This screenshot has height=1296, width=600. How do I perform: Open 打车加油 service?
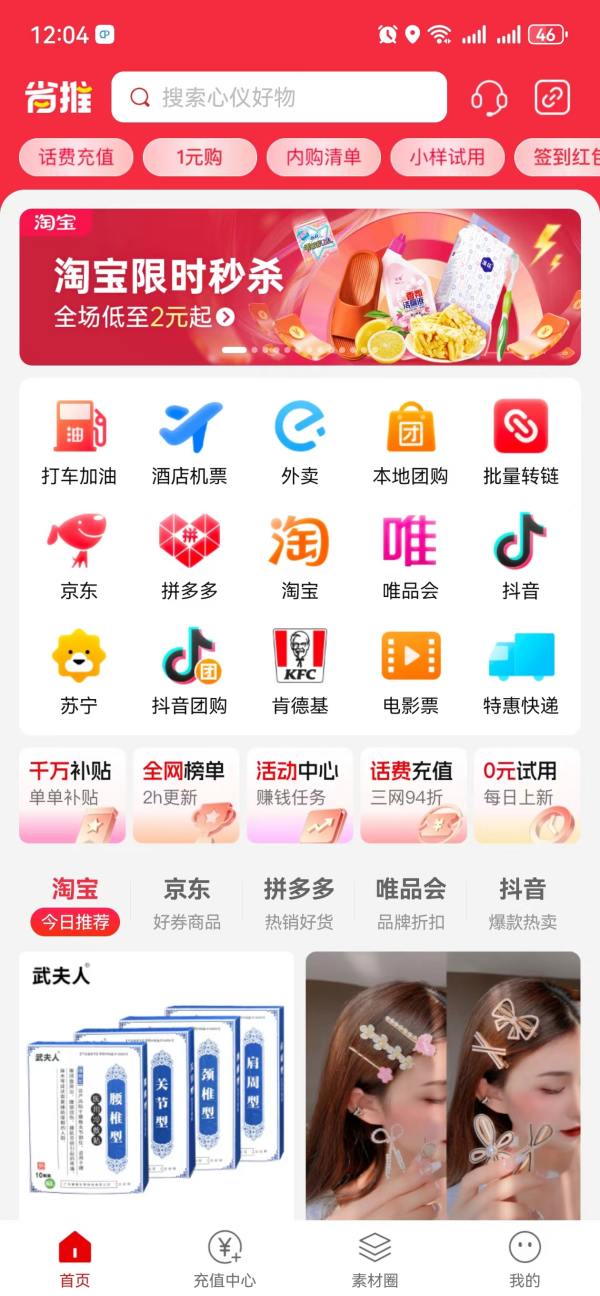[x=79, y=442]
